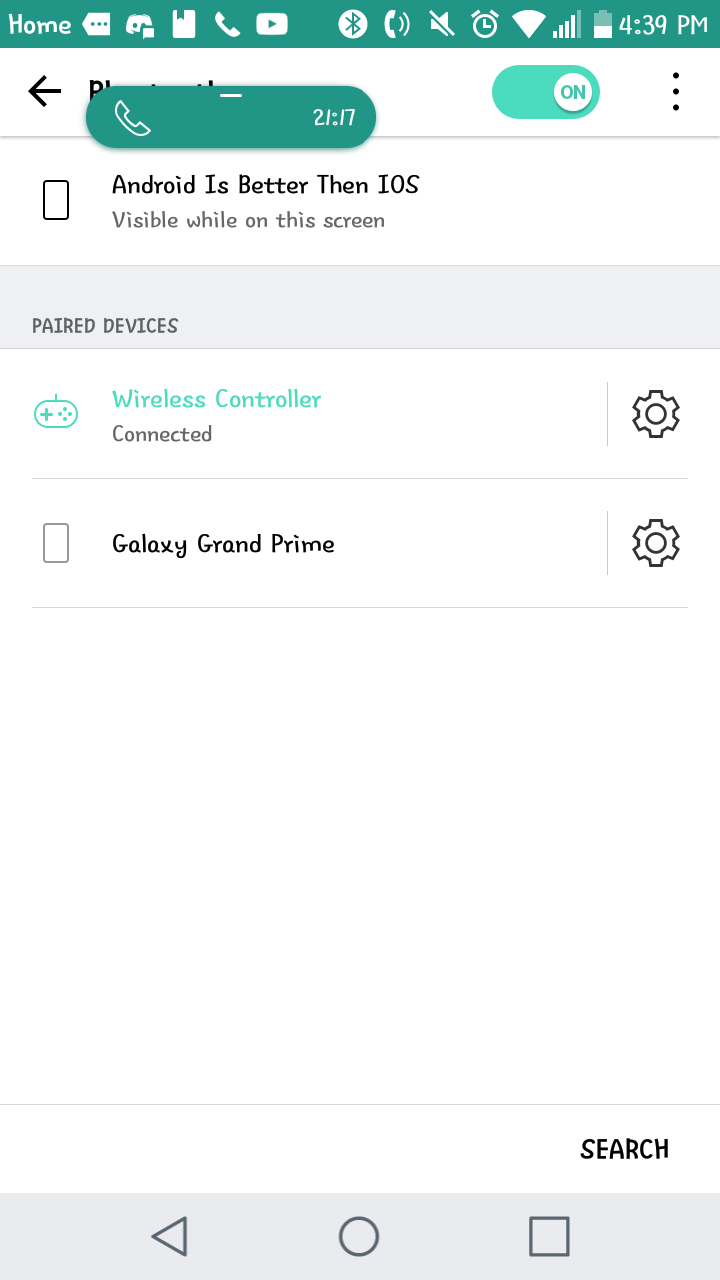Viewport: 720px width, 1280px height.
Task: Go back from Bluetooth settings
Action: pyautogui.click(x=44, y=92)
